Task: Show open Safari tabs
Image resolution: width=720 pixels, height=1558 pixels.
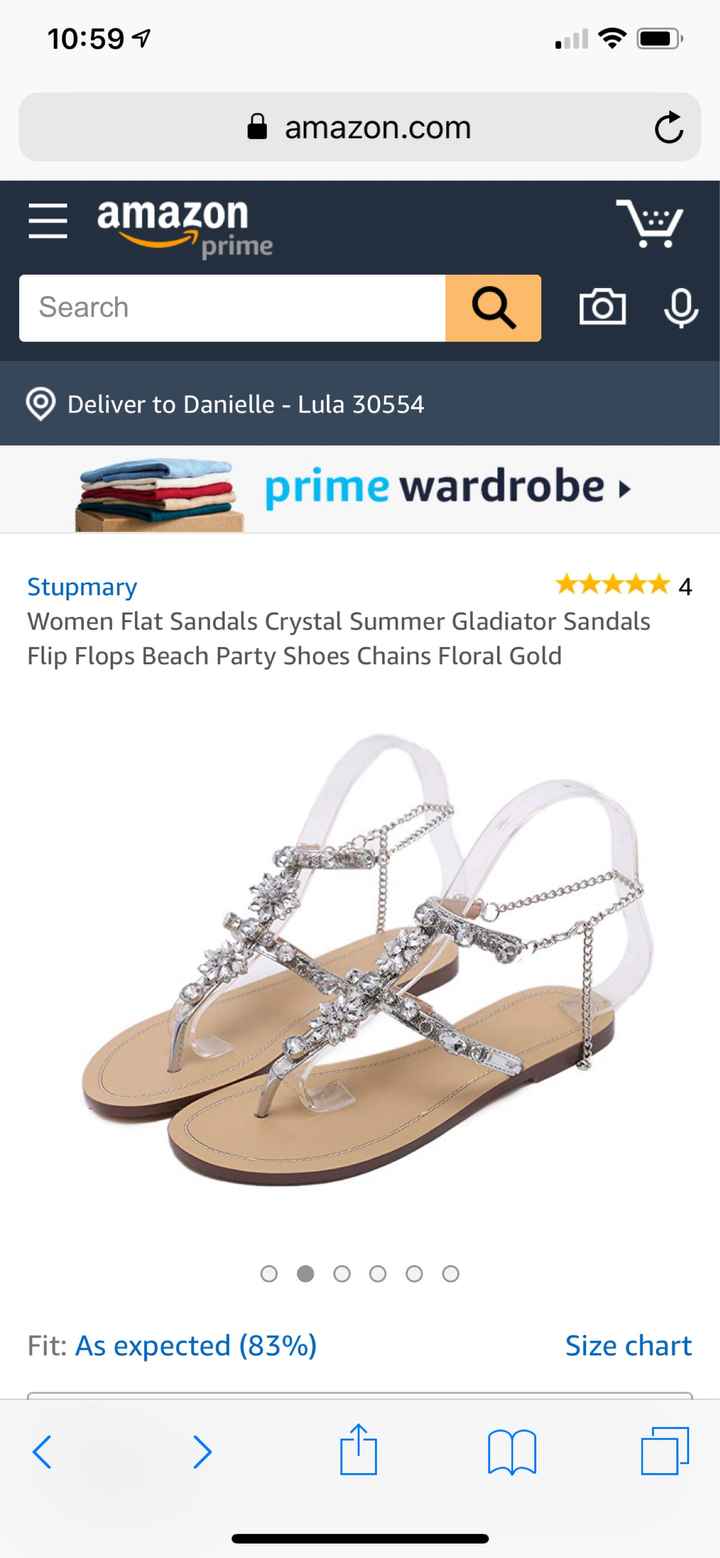Action: (x=664, y=1451)
